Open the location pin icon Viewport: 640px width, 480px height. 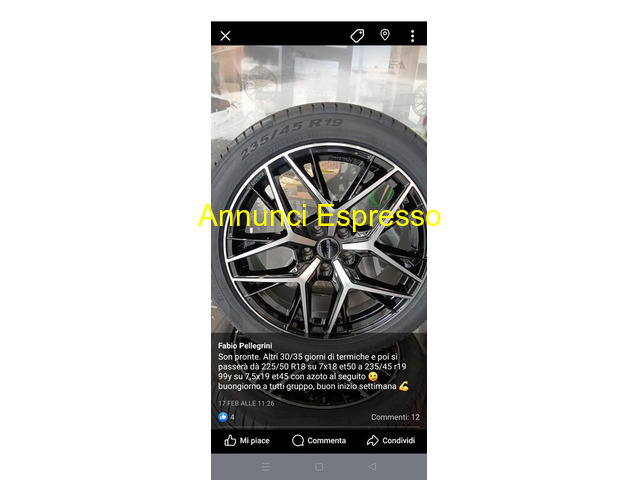tap(385, 36)
